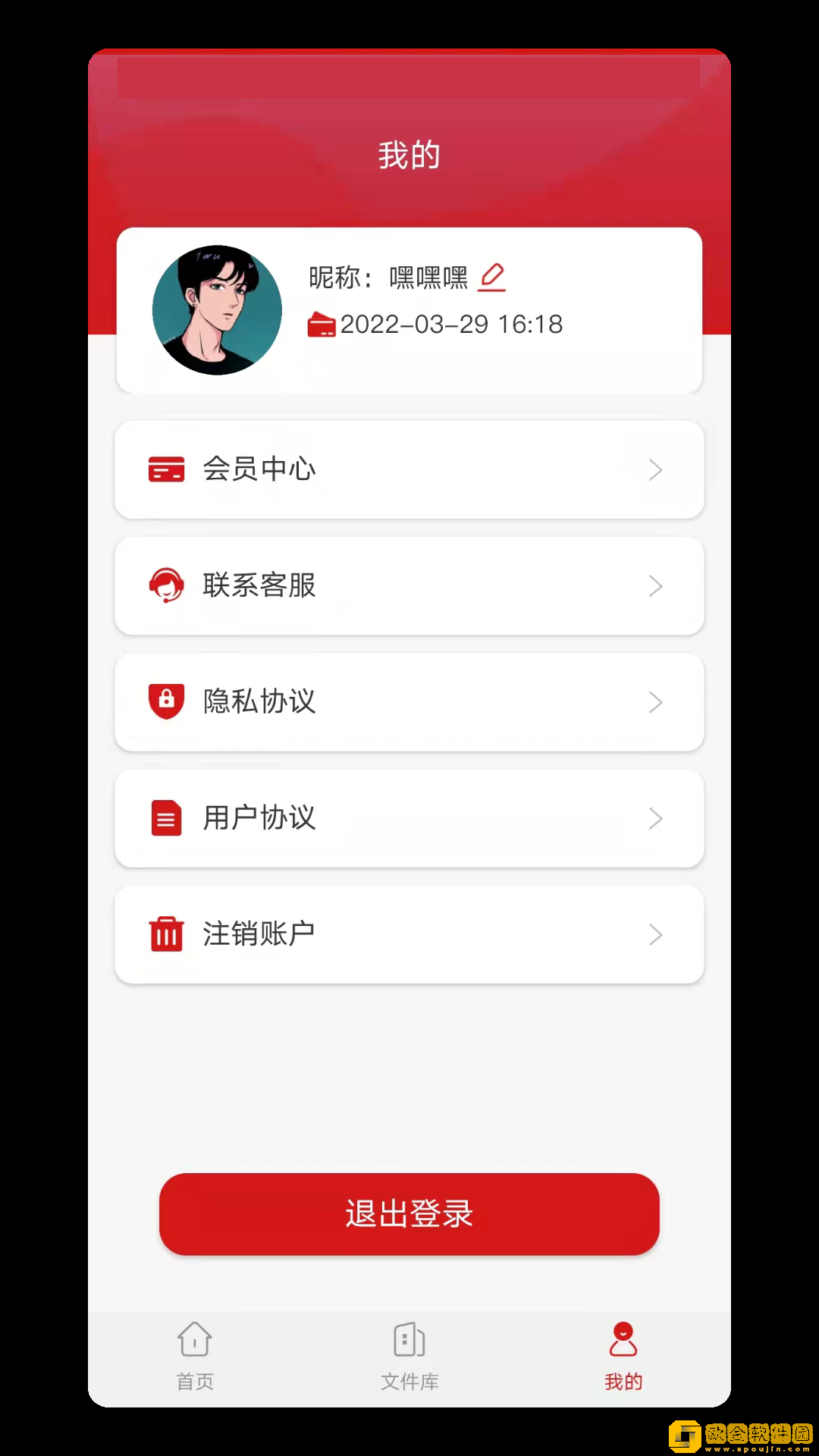Click the 联系客服 headset icon
819x1456 pixels.
(x=165, y=585)
